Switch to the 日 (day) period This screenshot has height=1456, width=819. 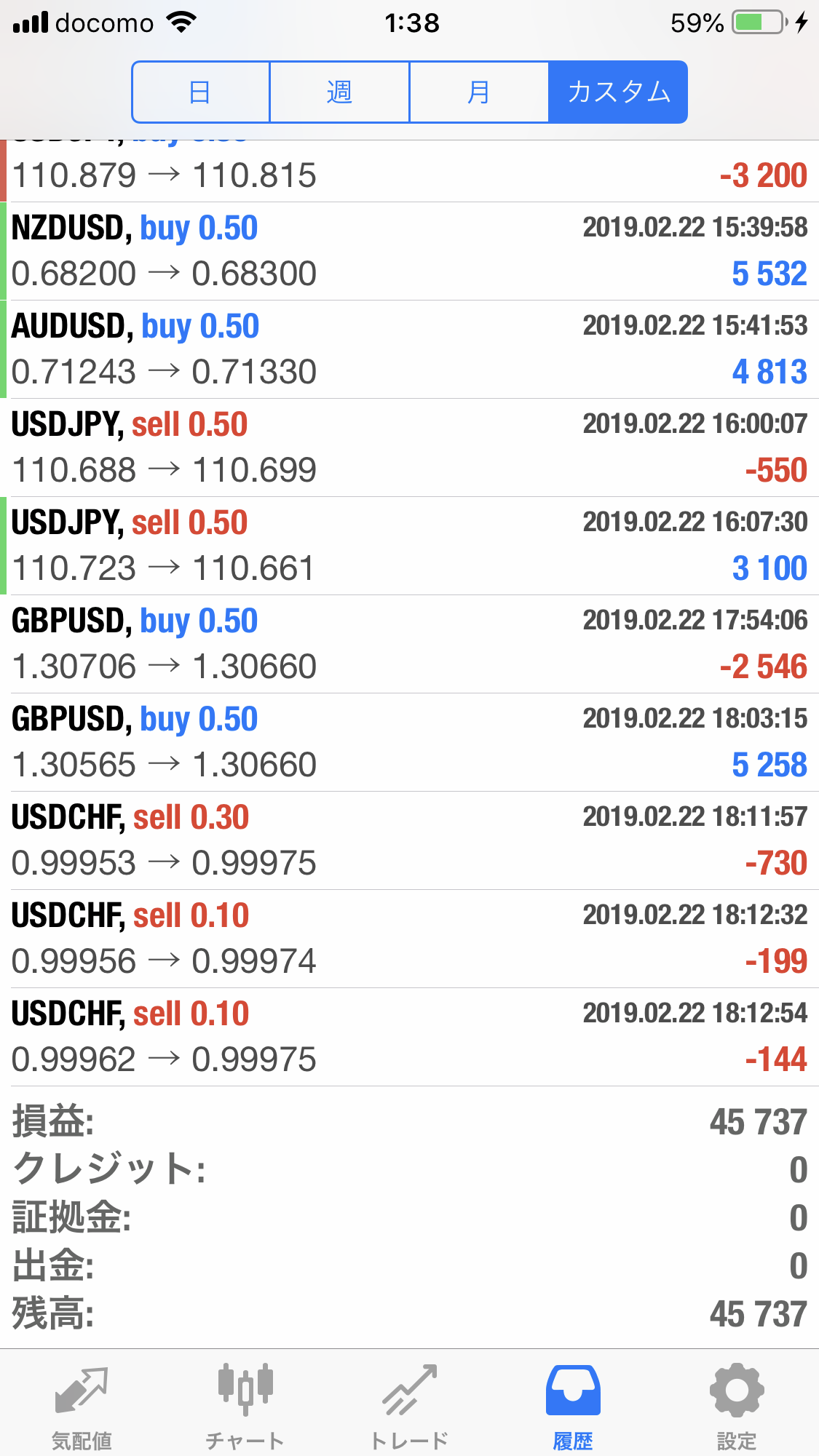[x=201, y=92]
